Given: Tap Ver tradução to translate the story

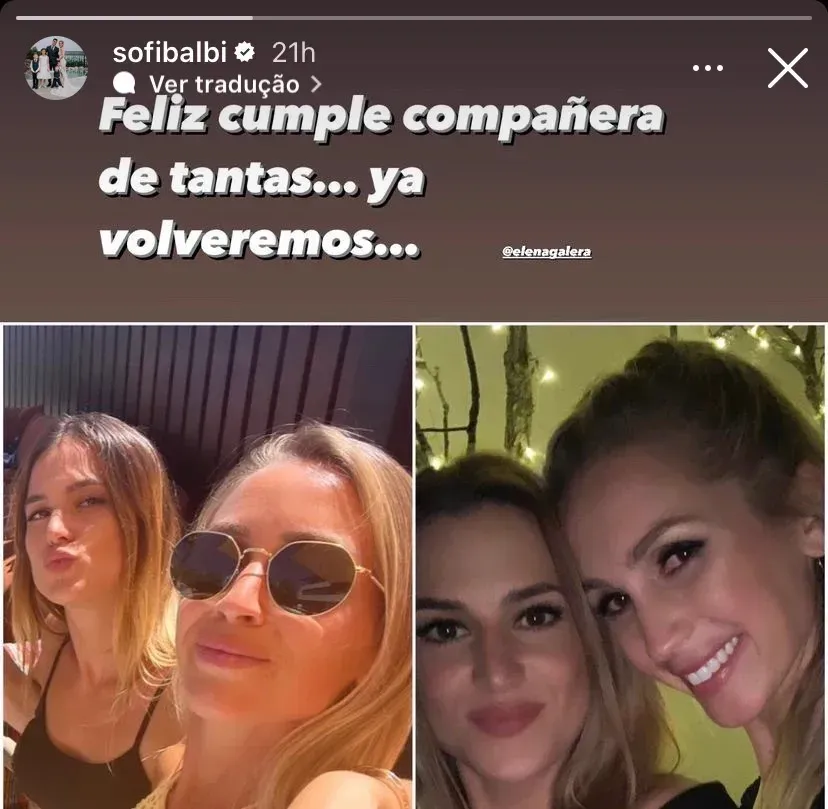Looking at the screenshot, I should coord(224,84).
